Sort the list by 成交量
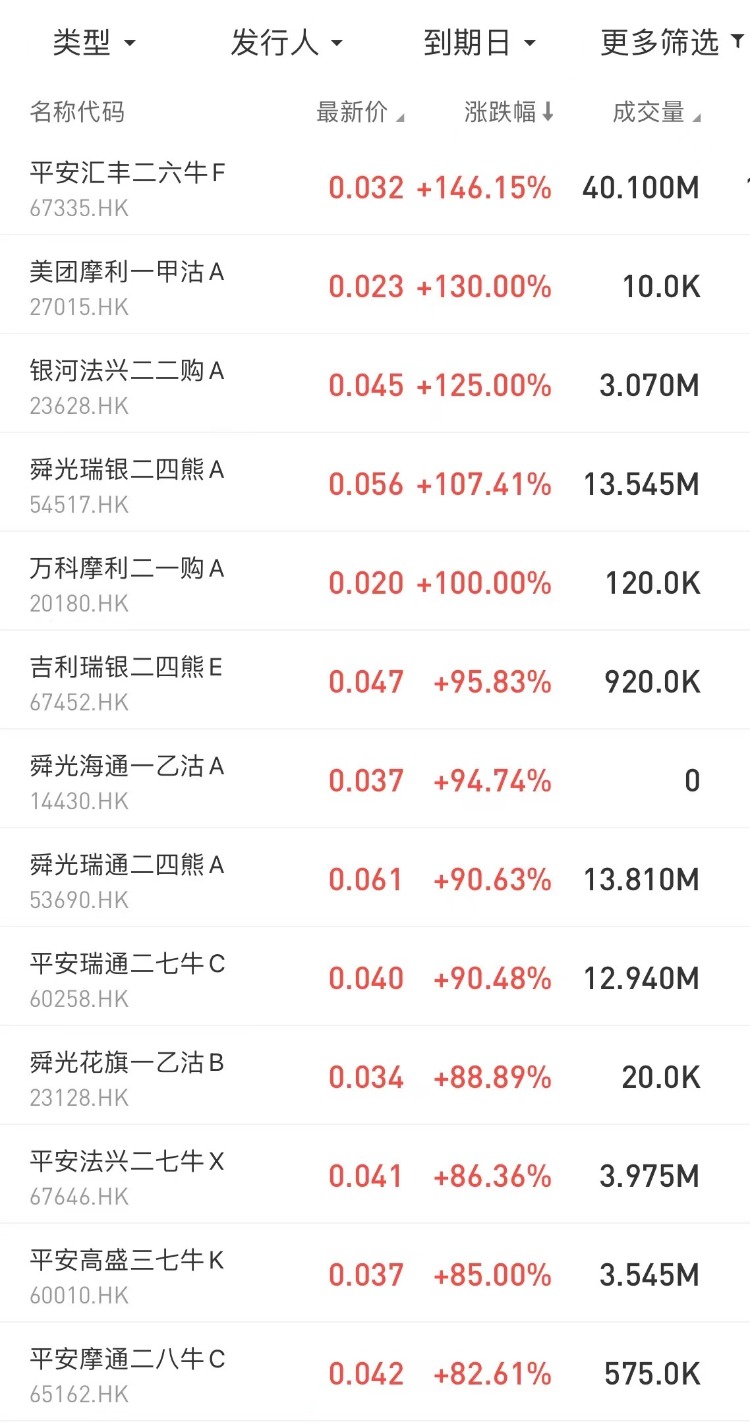This screenshot has width=750, height=1428. (x=657, y=113)
